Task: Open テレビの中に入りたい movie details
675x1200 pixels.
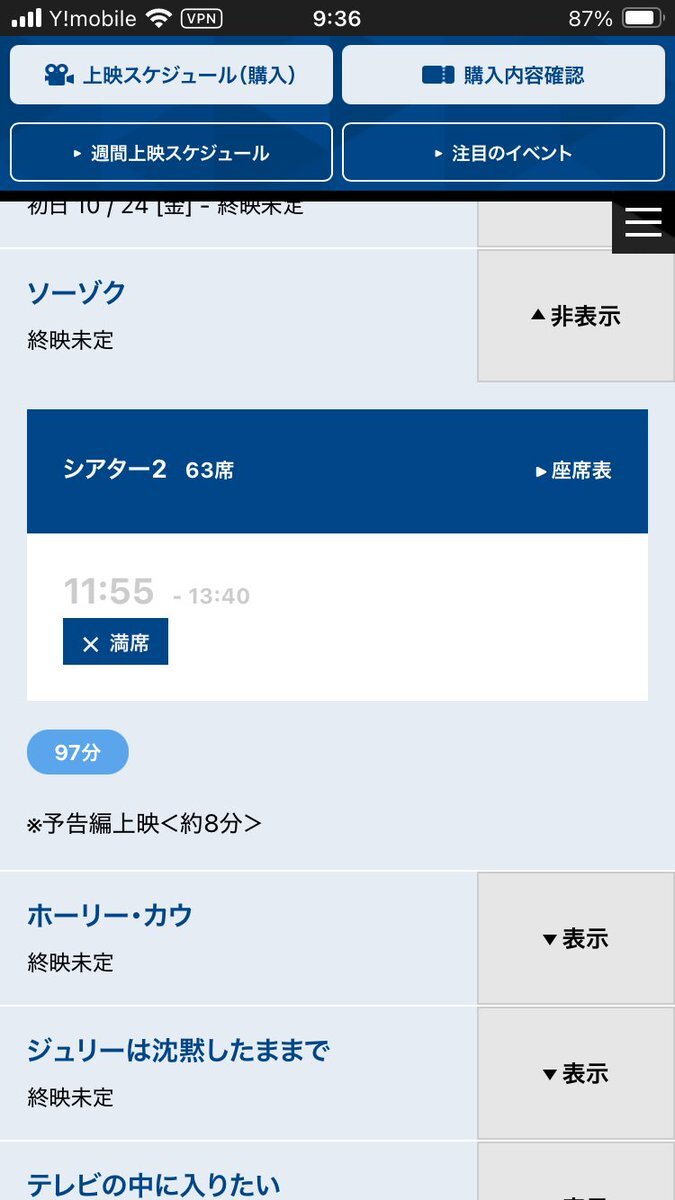Action: click(153, 1185)
